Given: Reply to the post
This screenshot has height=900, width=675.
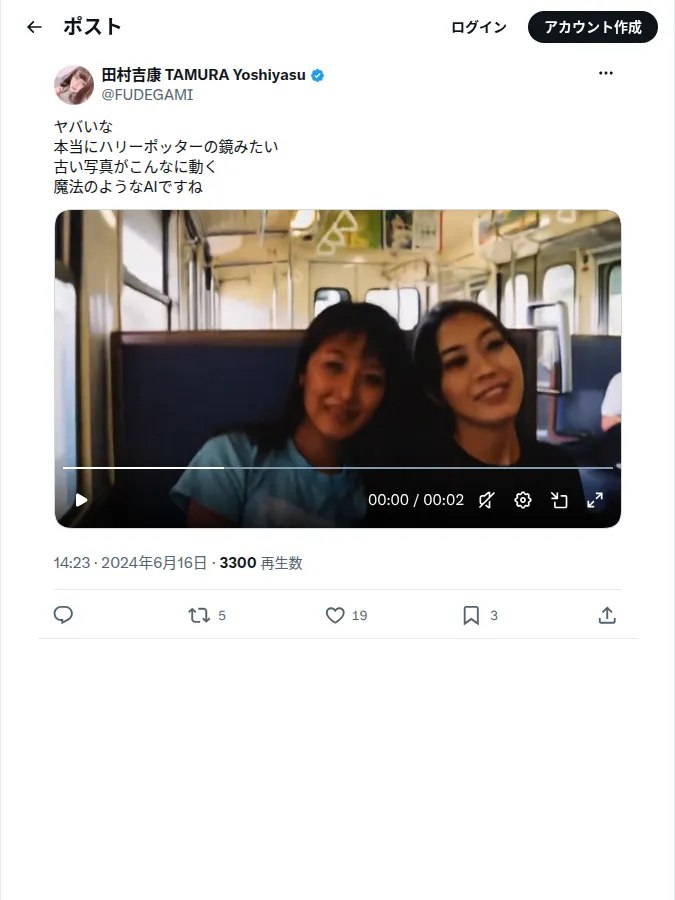Looking at the screenshot, I should click(63, 615).
